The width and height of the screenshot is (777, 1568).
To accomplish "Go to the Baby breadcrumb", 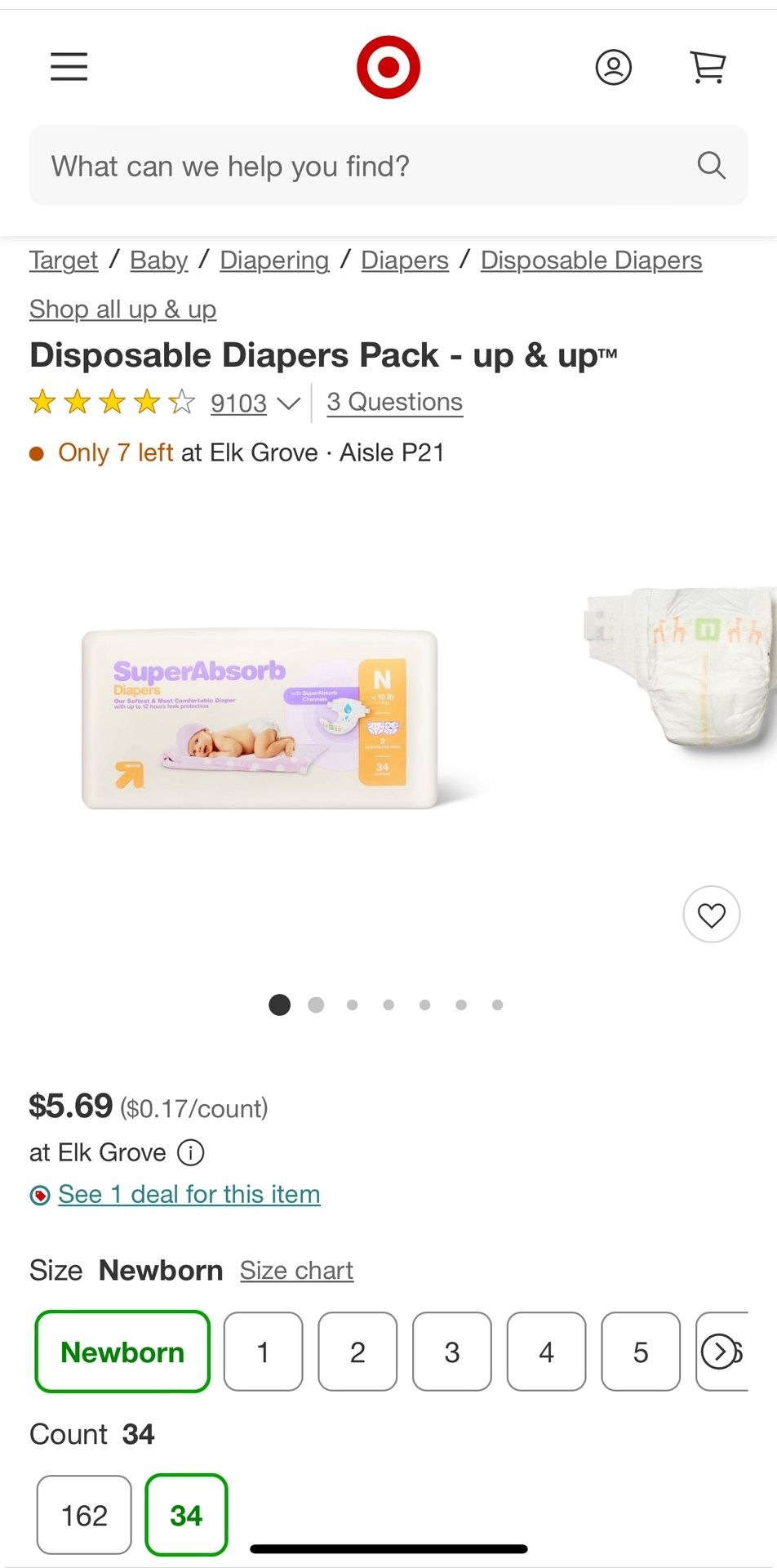I will tap(159, 260).
